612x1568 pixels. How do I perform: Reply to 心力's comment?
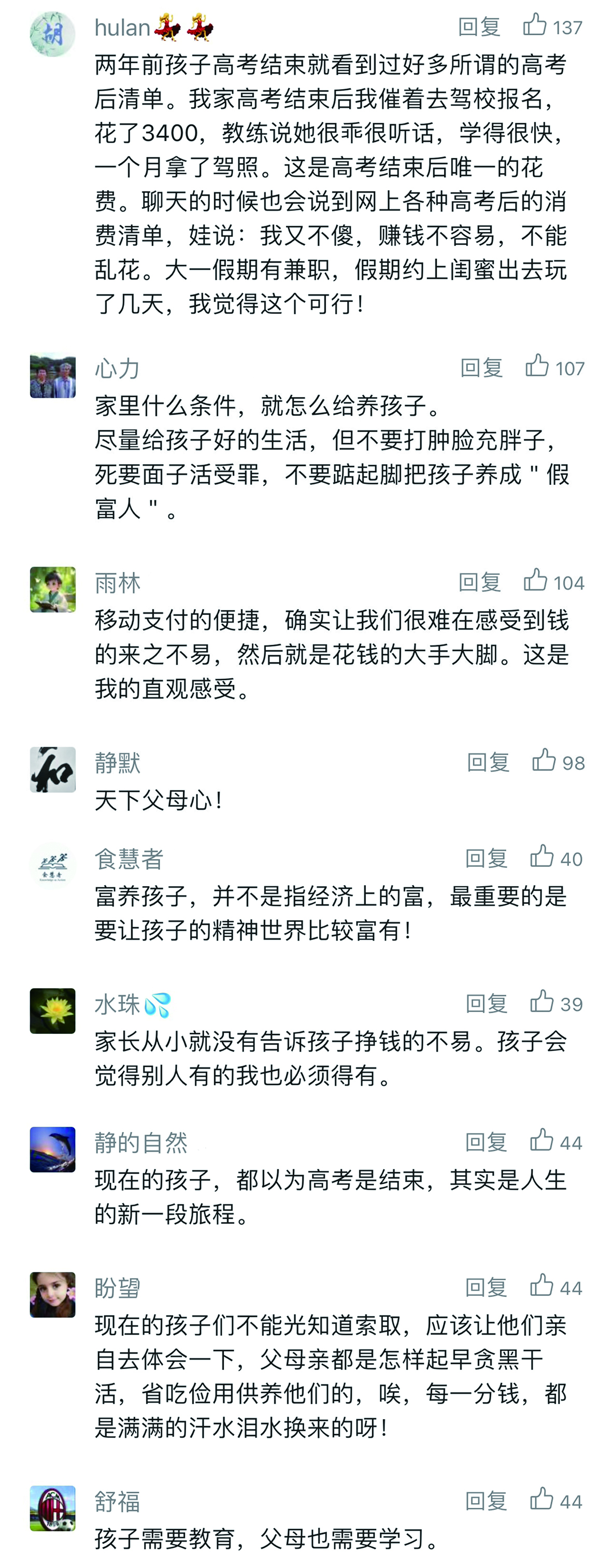click(x=482, y=368)
